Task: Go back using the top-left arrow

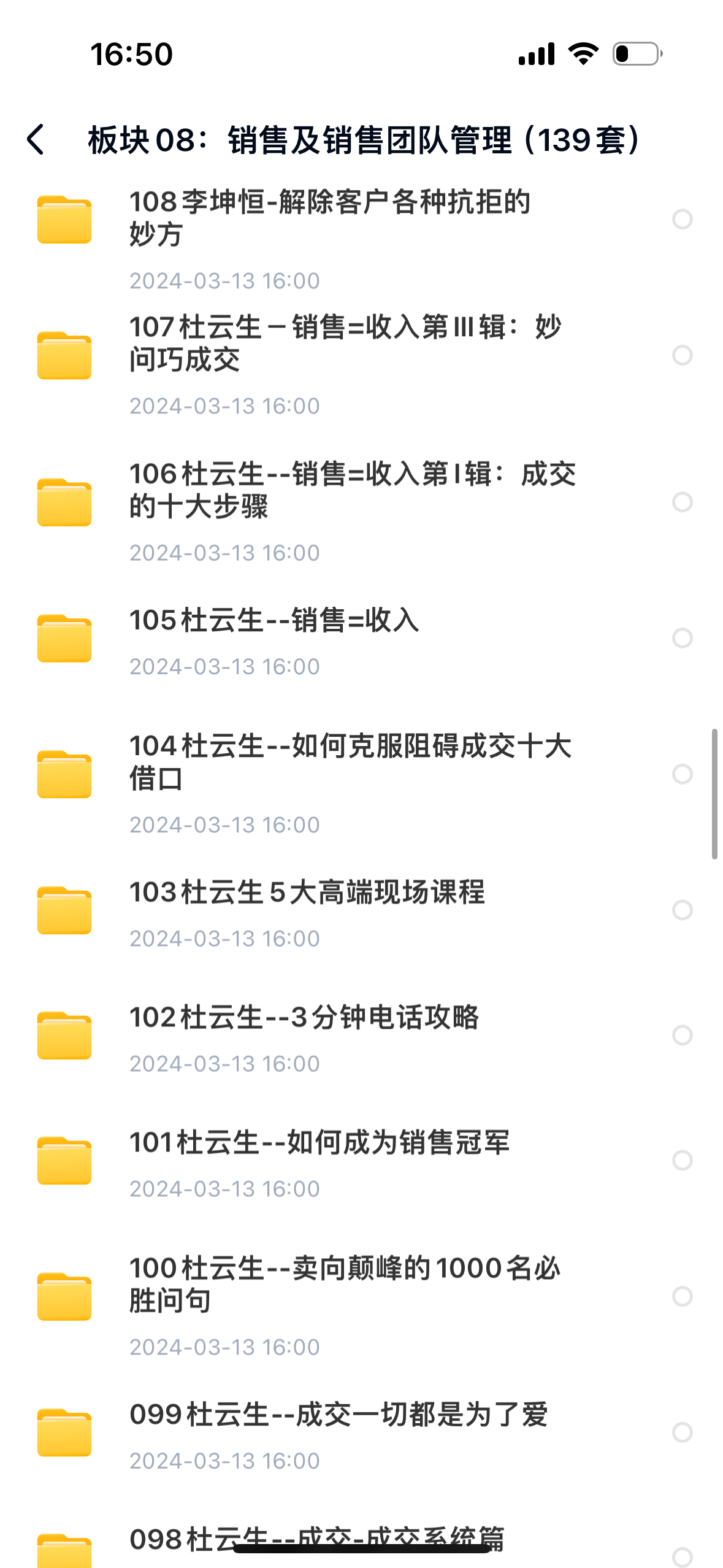Action: [36, 139]
